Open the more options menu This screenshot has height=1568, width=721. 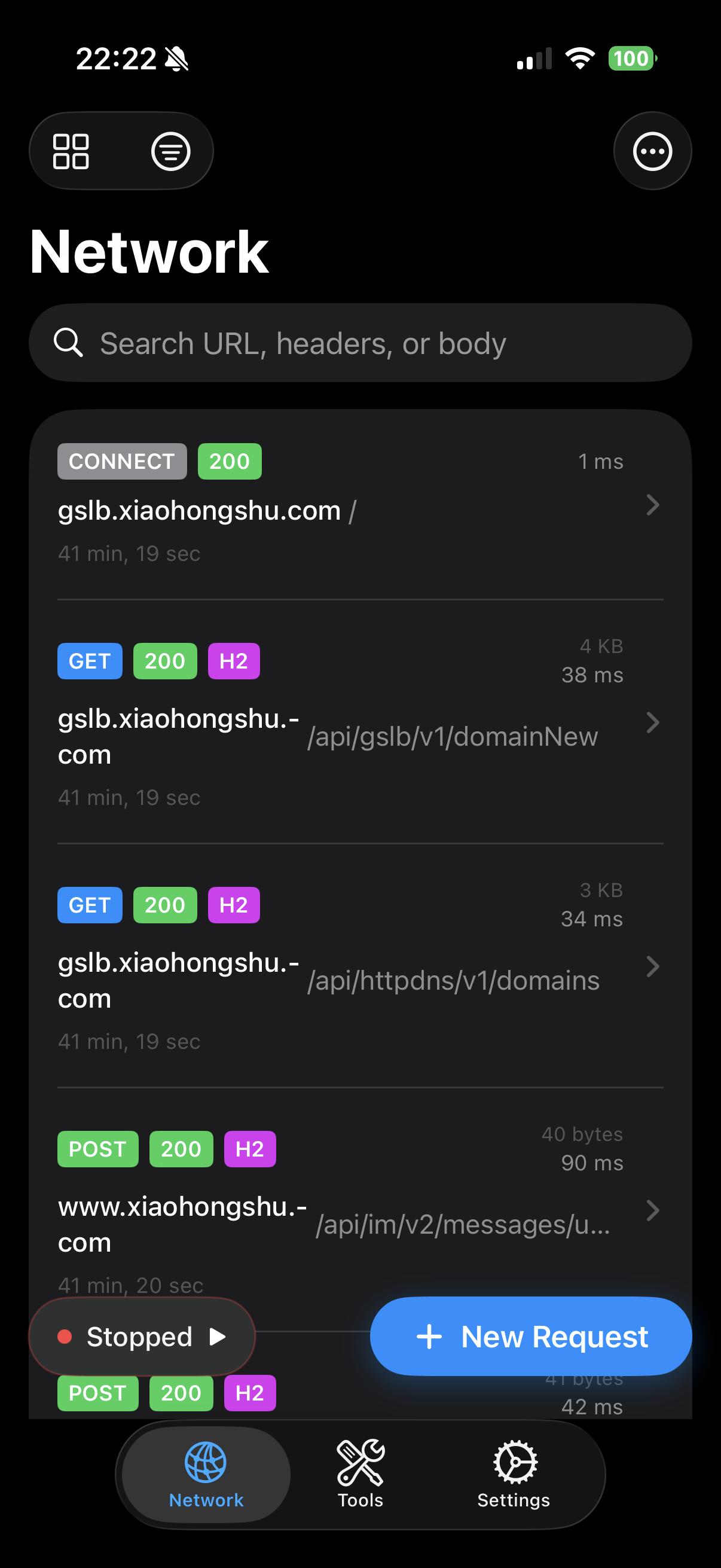(x=652, y=151)
